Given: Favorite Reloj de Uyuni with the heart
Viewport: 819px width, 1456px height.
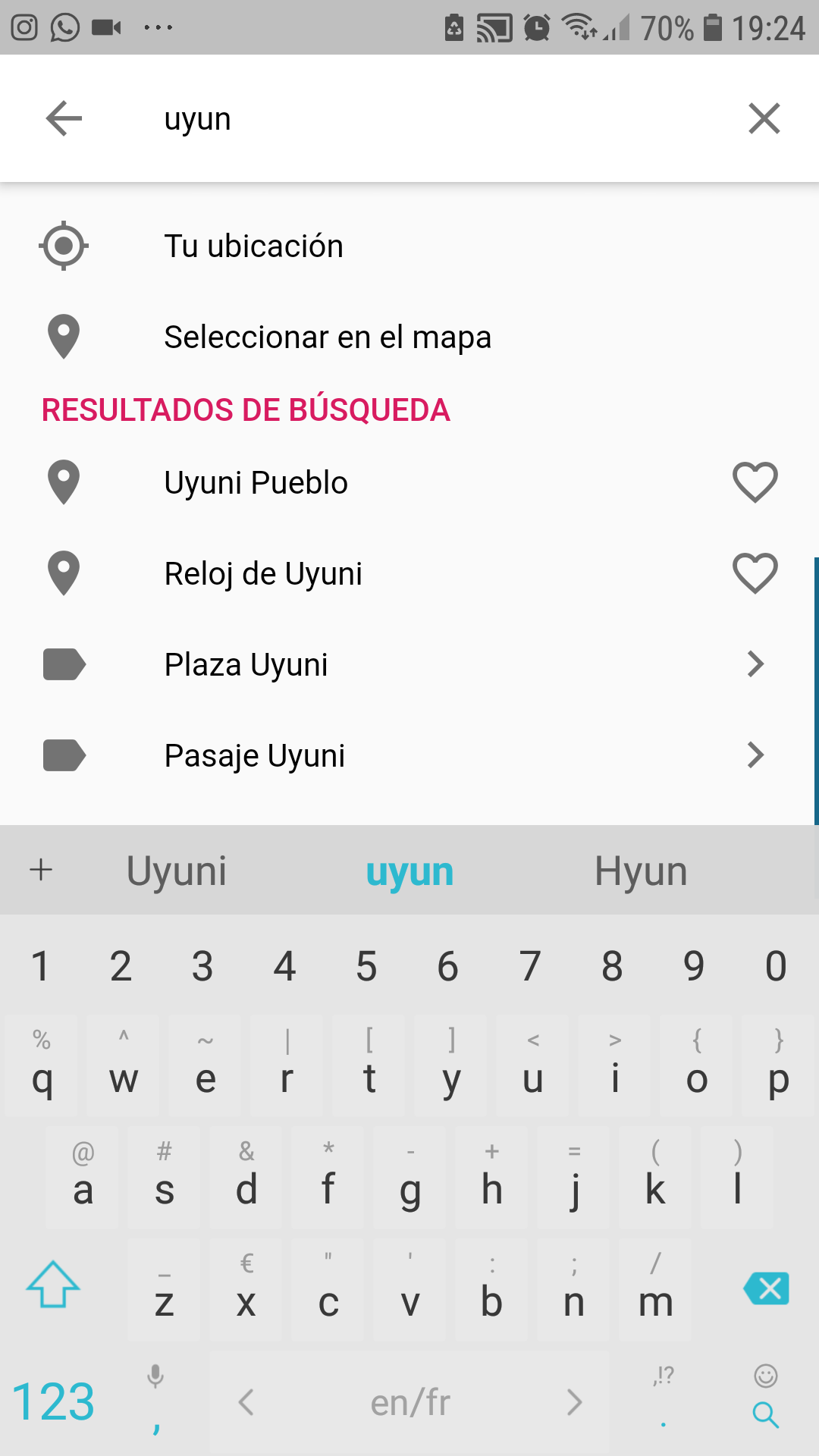Looking at the screenshot, I should pyautogui.click(x=755, y=573).
